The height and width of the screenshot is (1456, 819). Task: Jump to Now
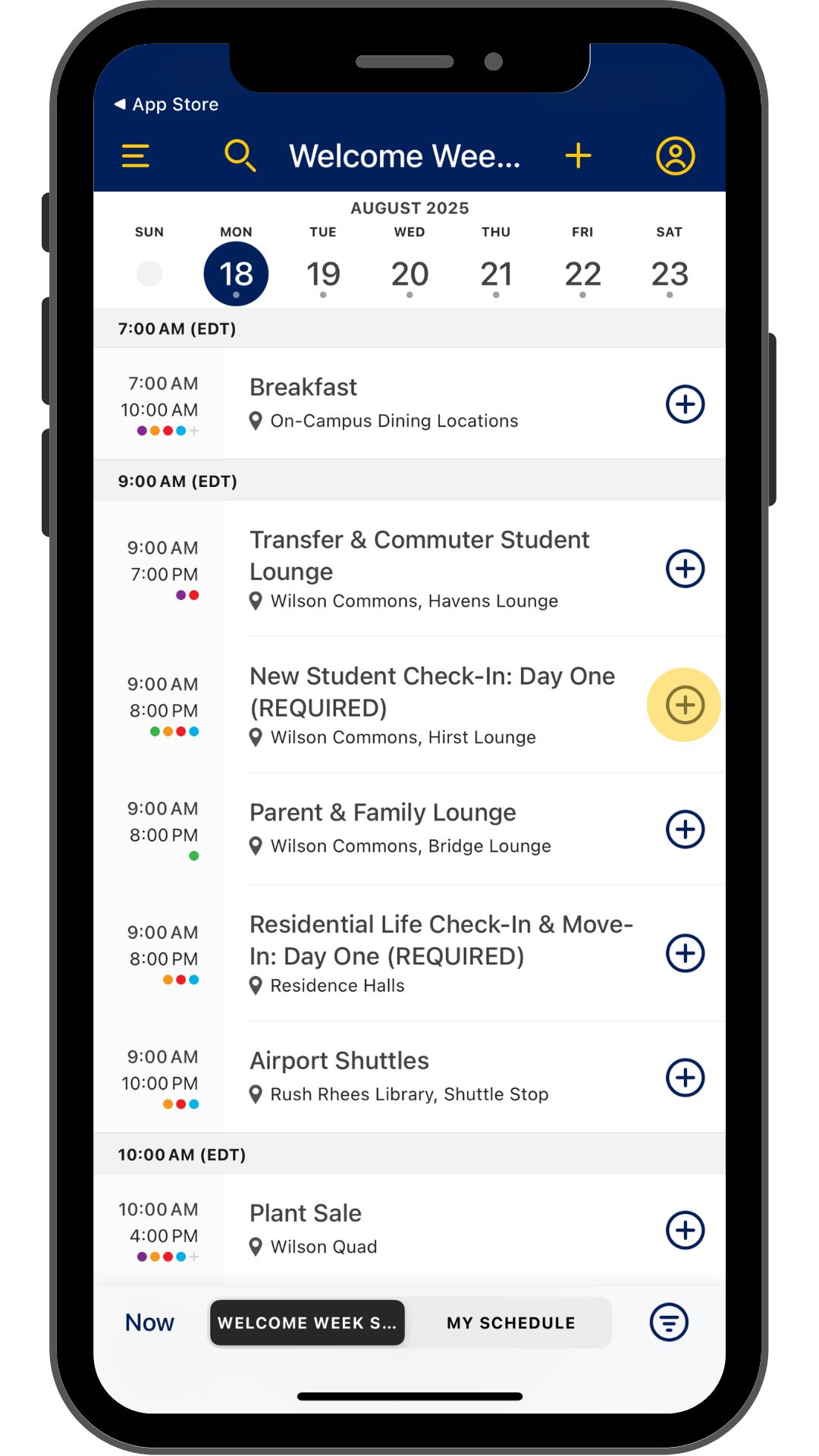pyautogui.click(x=149, y=1323)
